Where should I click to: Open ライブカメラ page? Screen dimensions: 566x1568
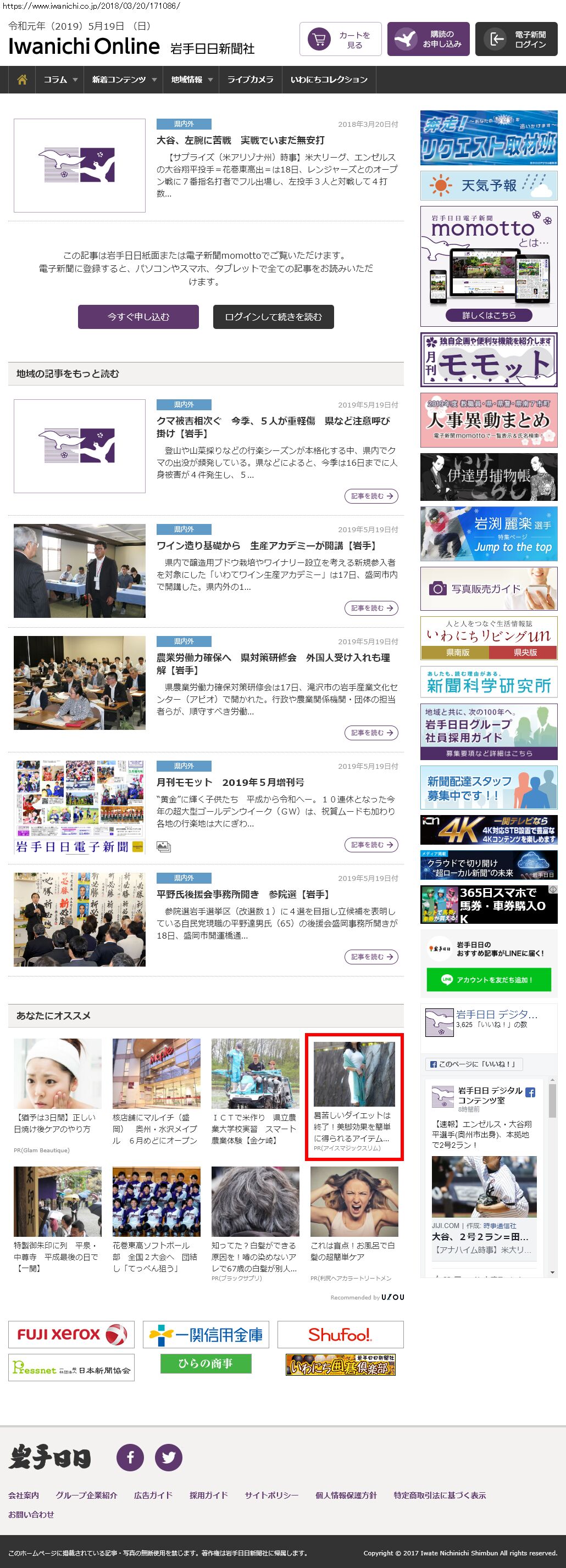pyautogui.click(x=250, y=80)
